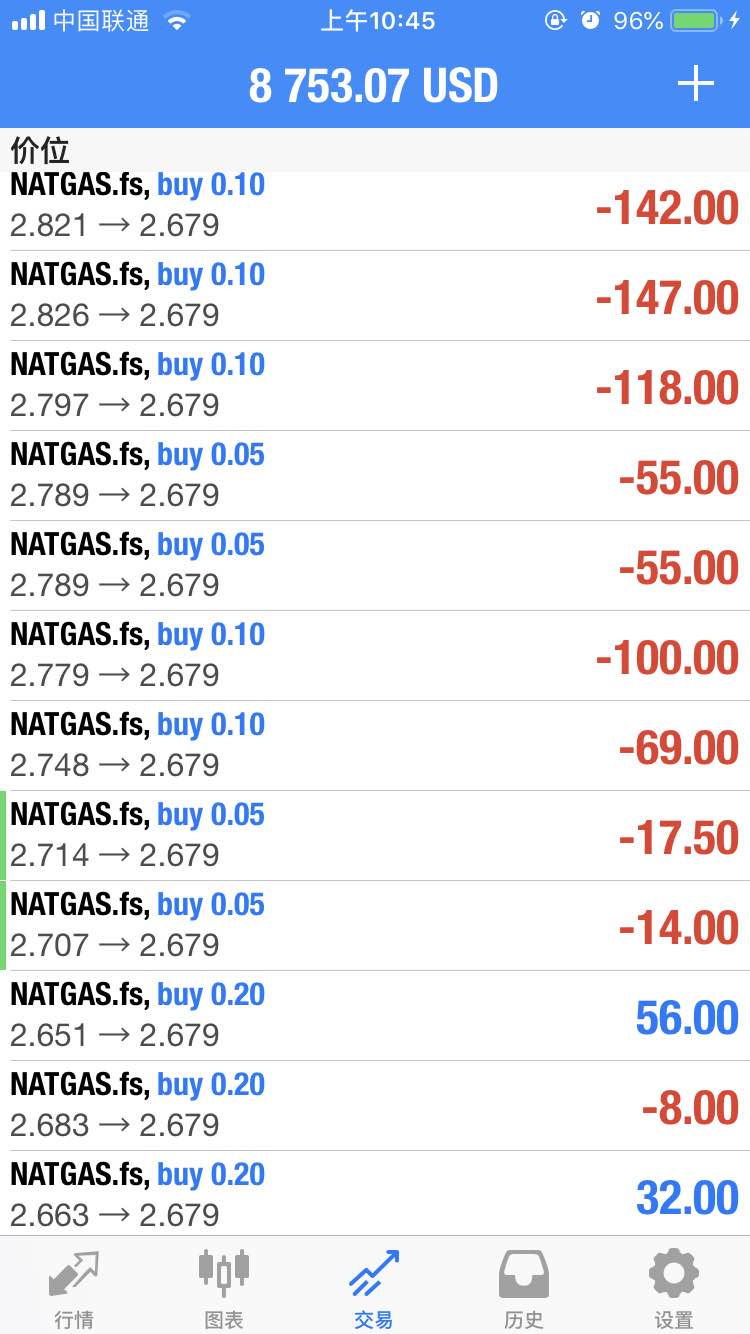Open the position with 56.00 profit
This screenshot has height=1334, width=750.
[375, 1016]
